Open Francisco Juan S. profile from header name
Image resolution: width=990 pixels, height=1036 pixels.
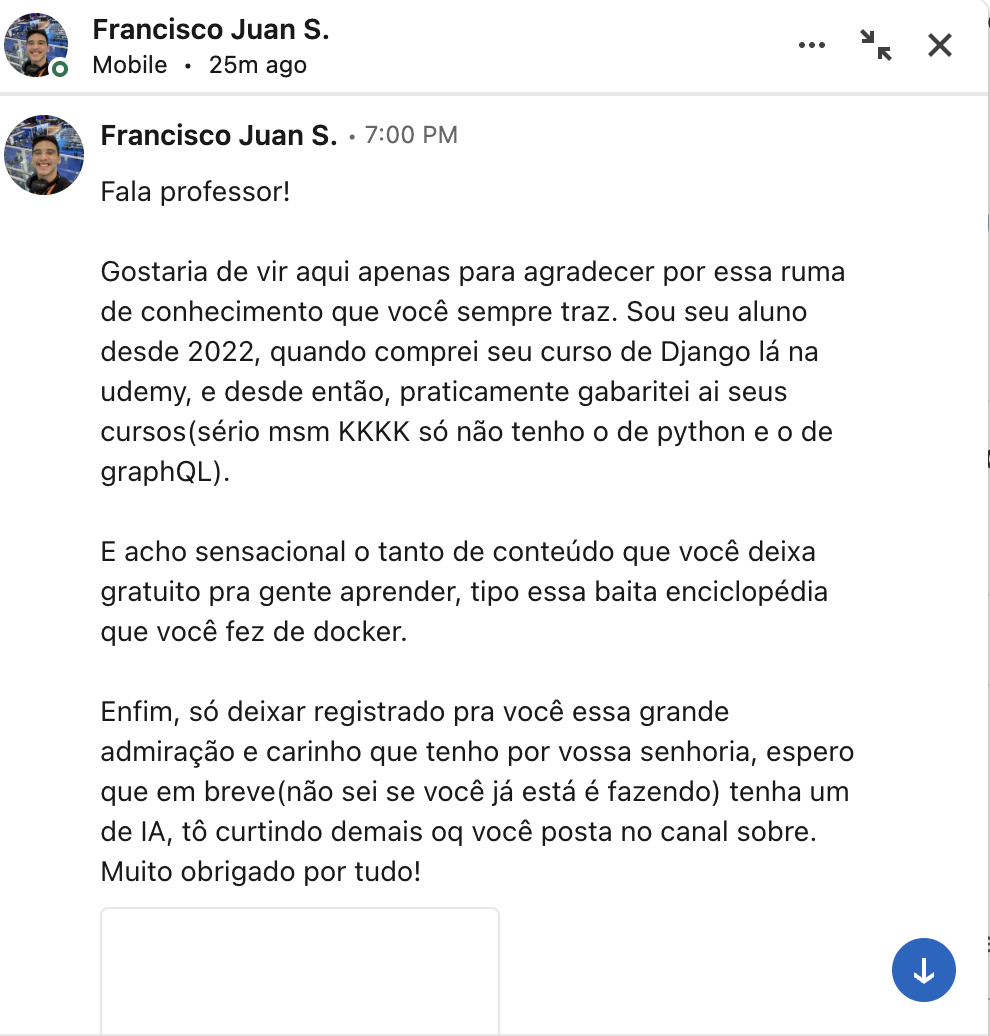pyautogui.click(x=211, y=30)
